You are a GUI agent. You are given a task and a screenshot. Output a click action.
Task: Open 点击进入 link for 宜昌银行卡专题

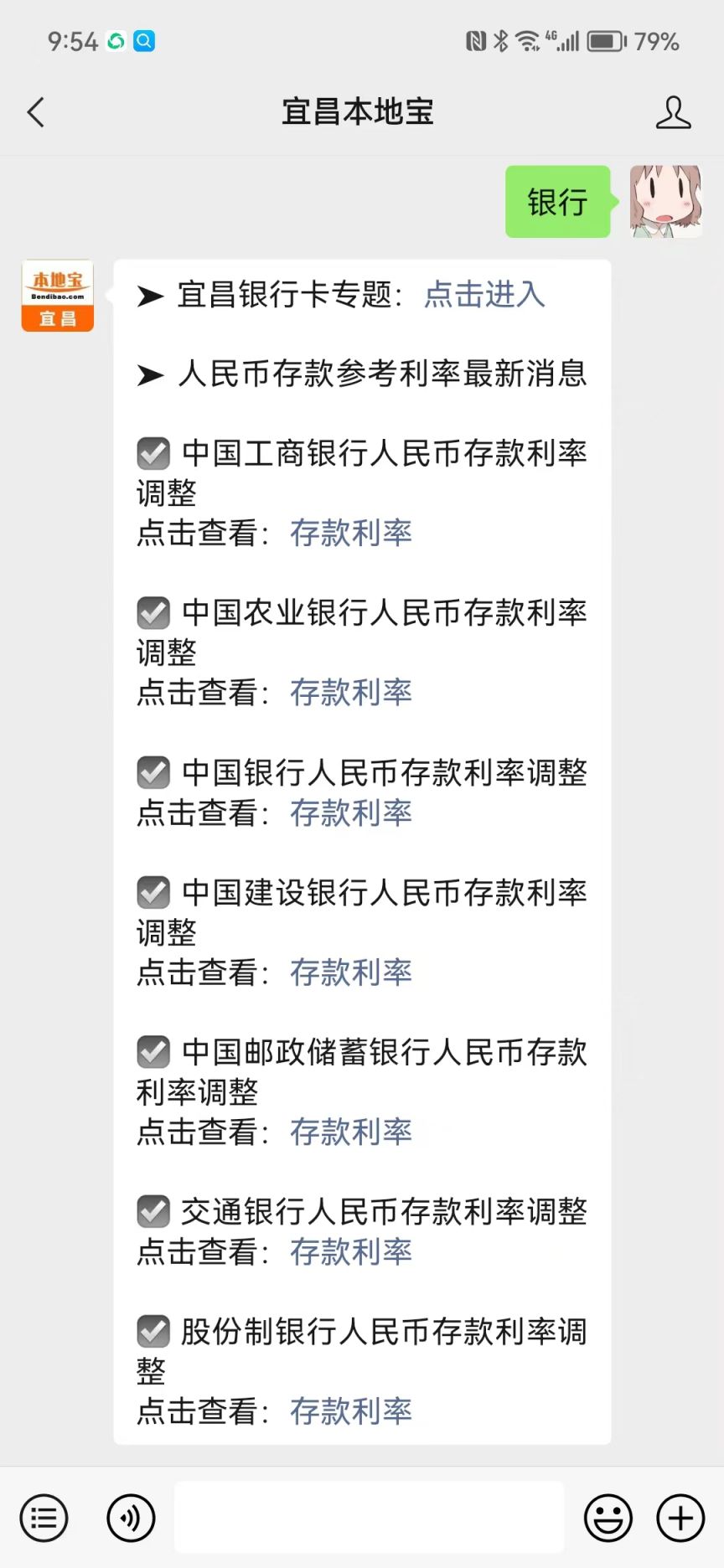click(484, 296)
